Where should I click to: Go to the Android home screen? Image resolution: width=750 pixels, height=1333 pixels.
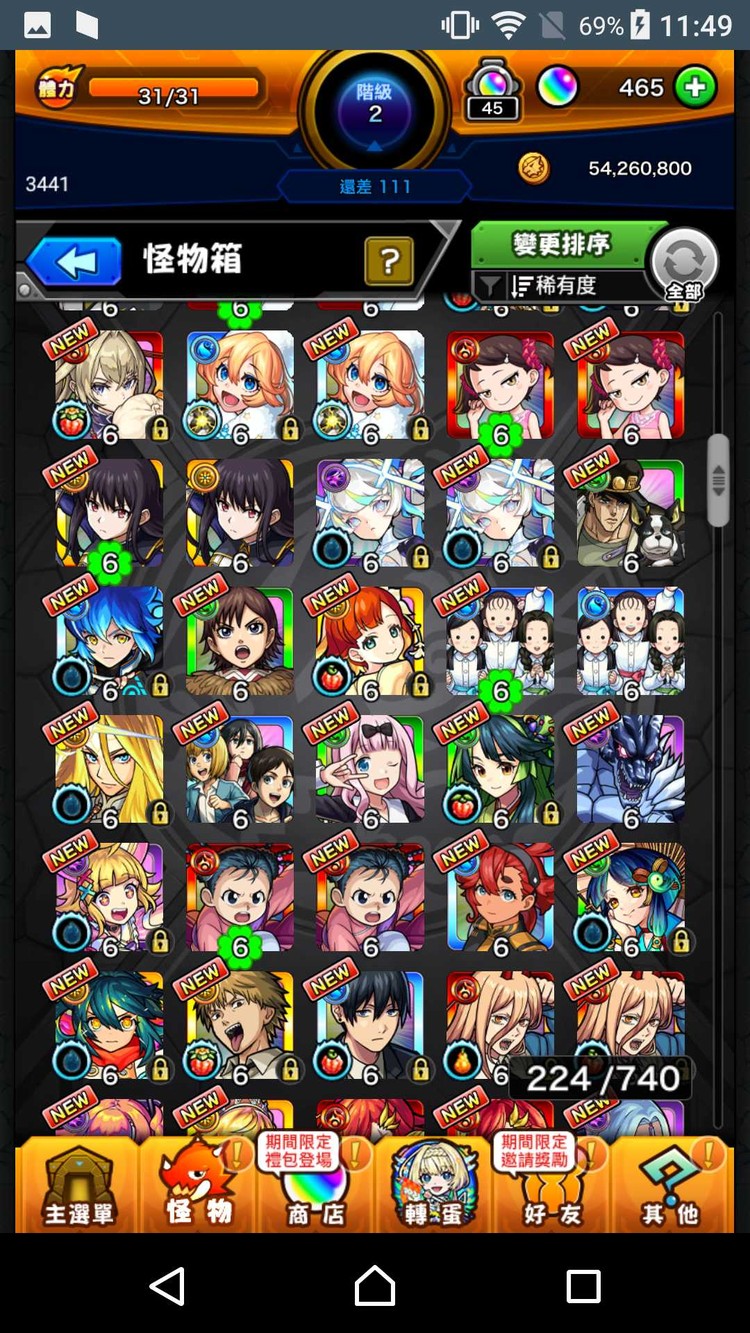(x=375, y=1285)
